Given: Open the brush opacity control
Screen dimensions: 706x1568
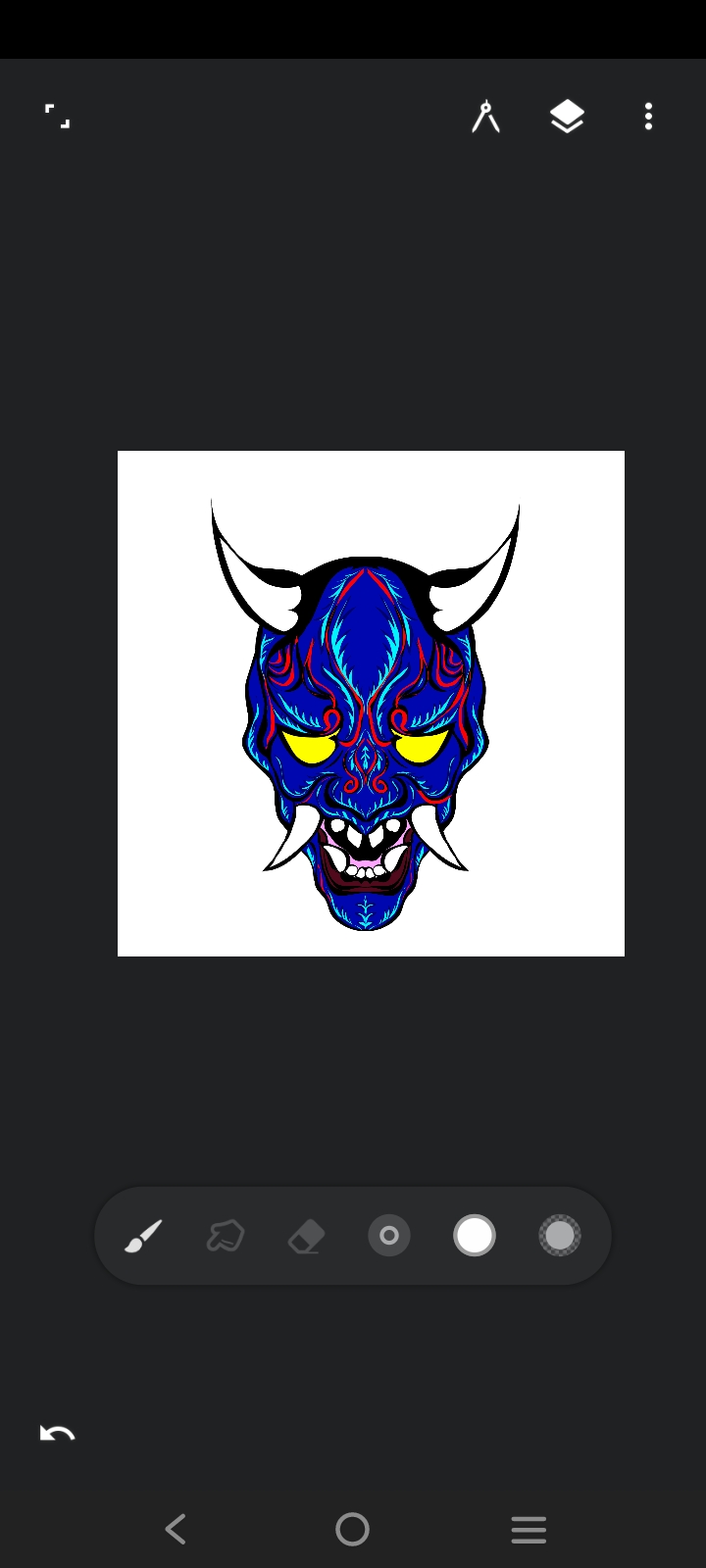Looking at the screenshot, I should (x=560, y=1236).
